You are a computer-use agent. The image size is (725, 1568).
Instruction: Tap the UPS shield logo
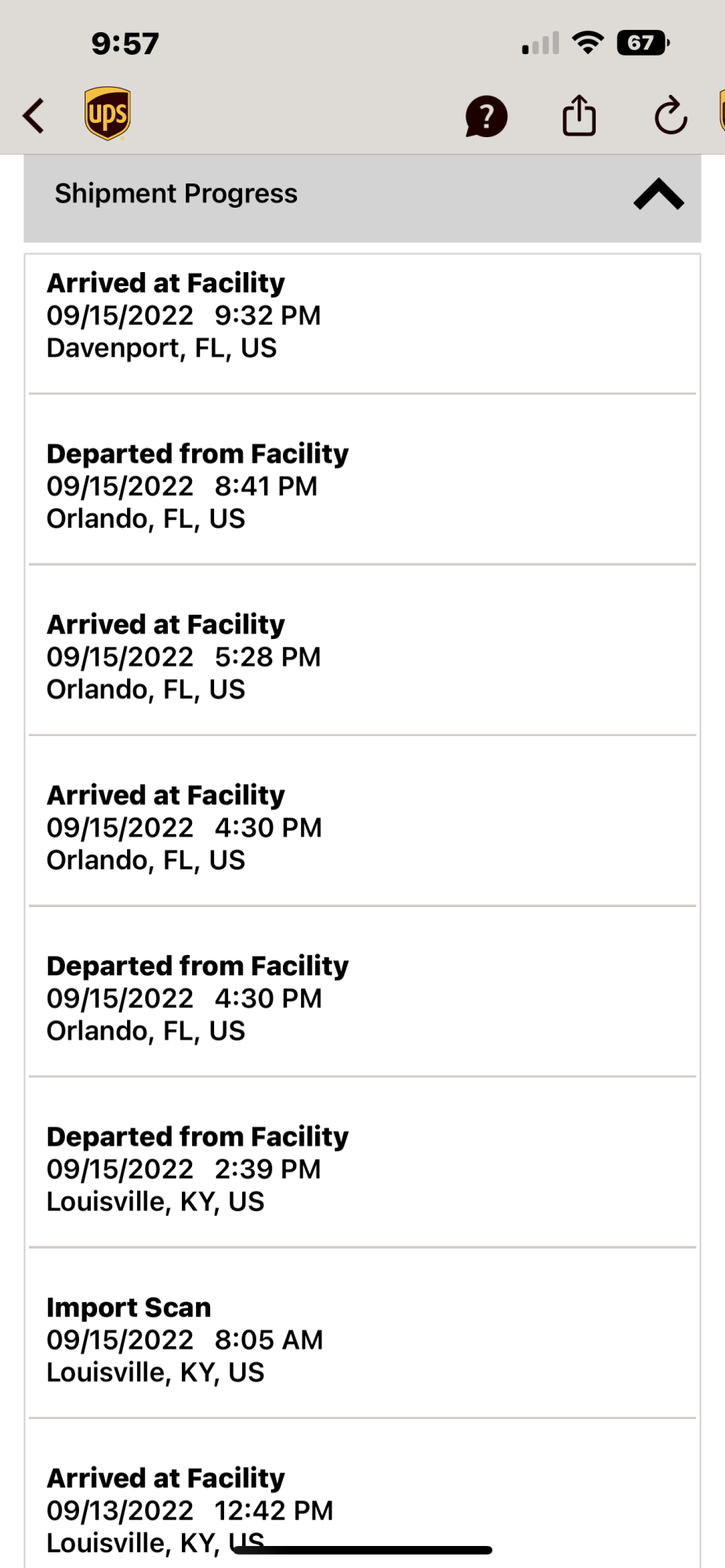[x=107, y=114]
